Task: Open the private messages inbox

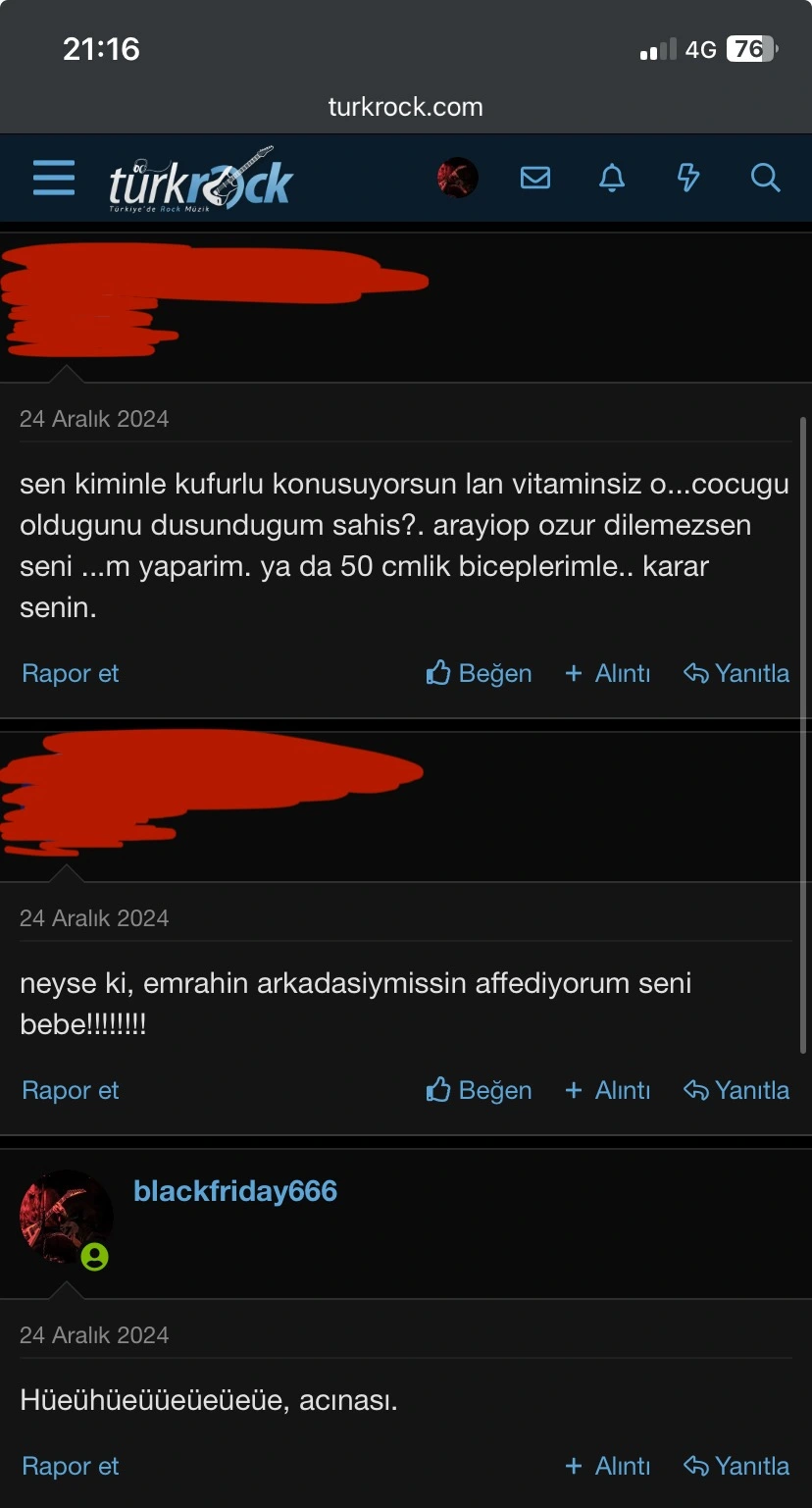Action: click(534, 178)
